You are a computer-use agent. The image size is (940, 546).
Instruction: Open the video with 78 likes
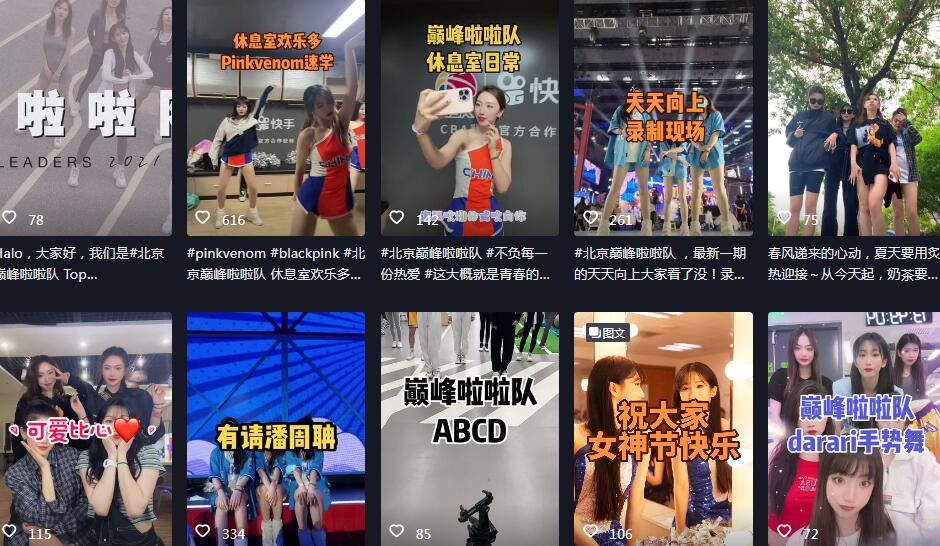pyautogui.click(x=85, y=120)
